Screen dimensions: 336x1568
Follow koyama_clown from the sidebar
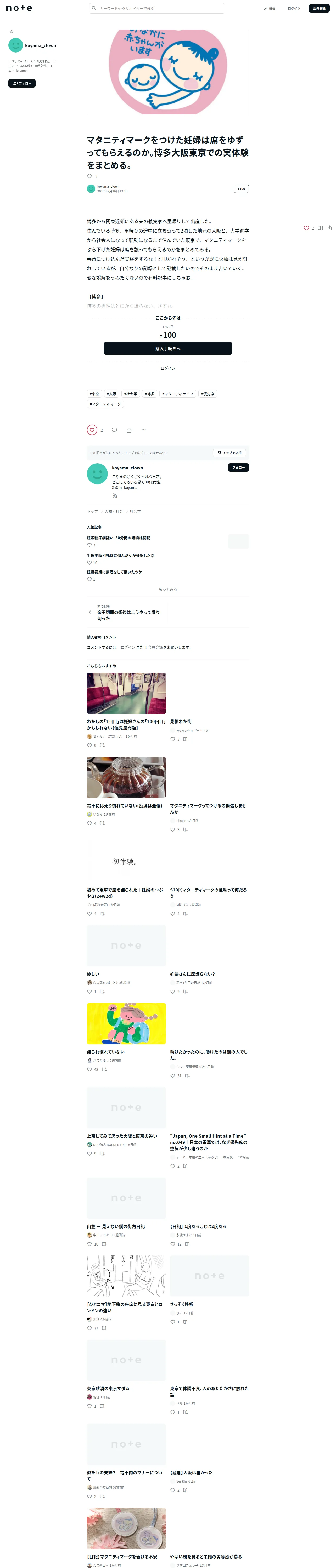point(22,83)
